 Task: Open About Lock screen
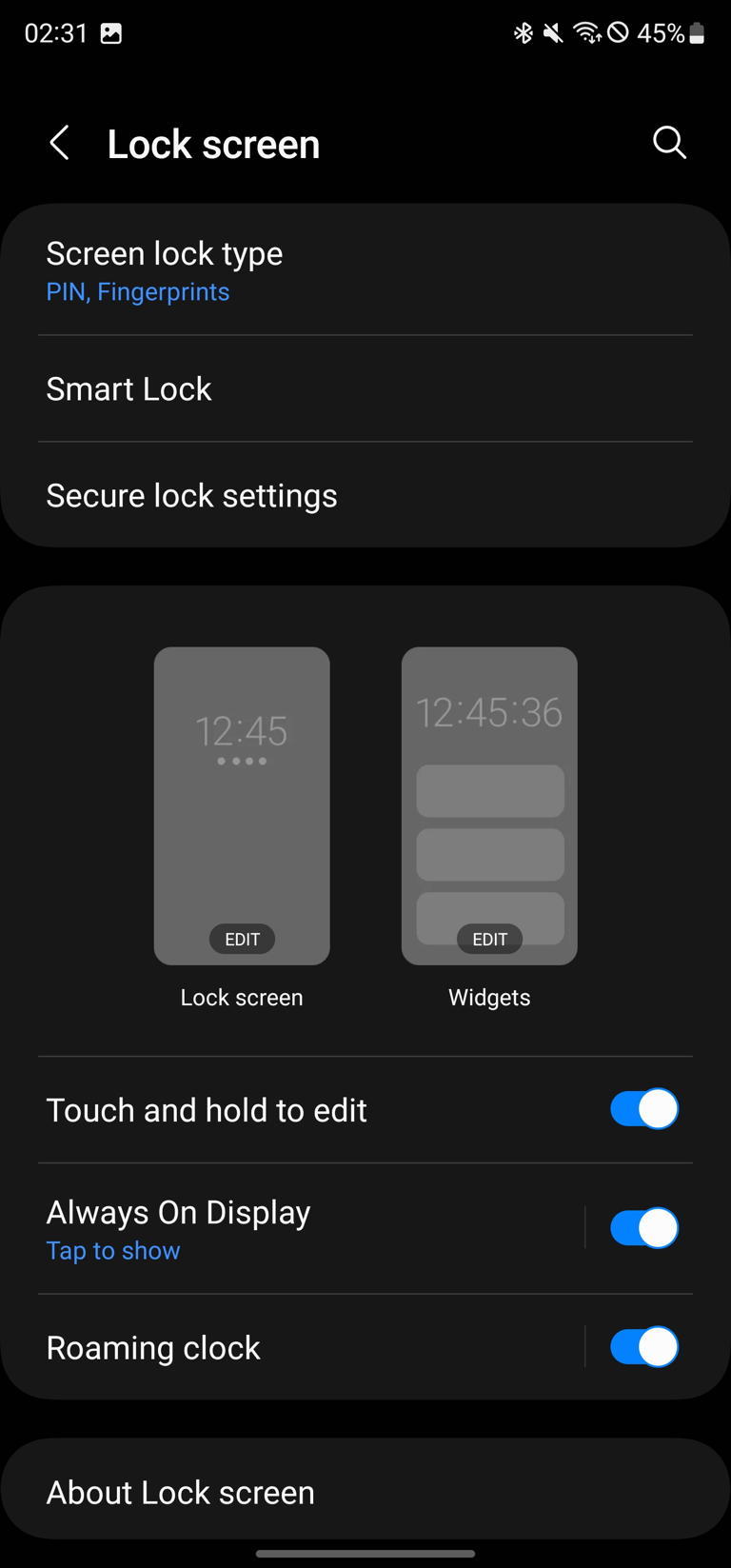(x=365, y=1492)
